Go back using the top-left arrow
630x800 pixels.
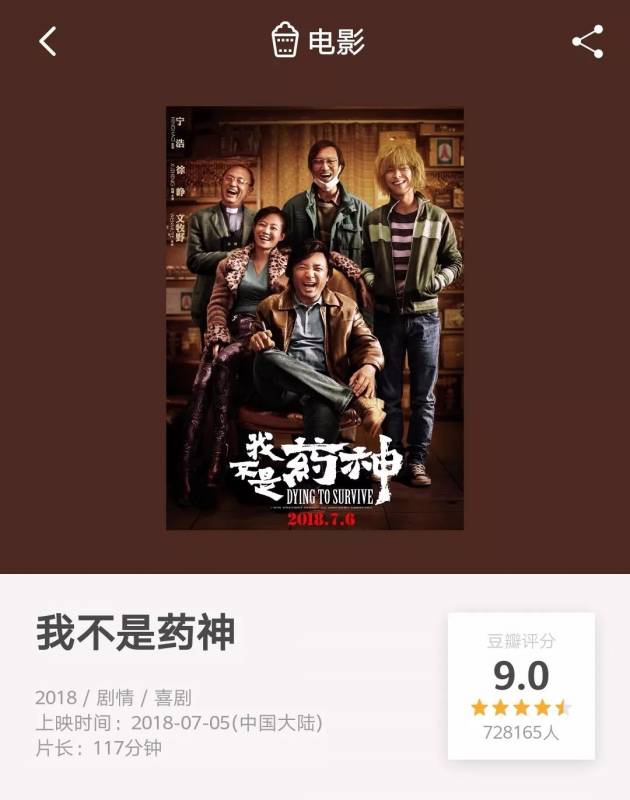pyautogui.click(x=47, y=41)
